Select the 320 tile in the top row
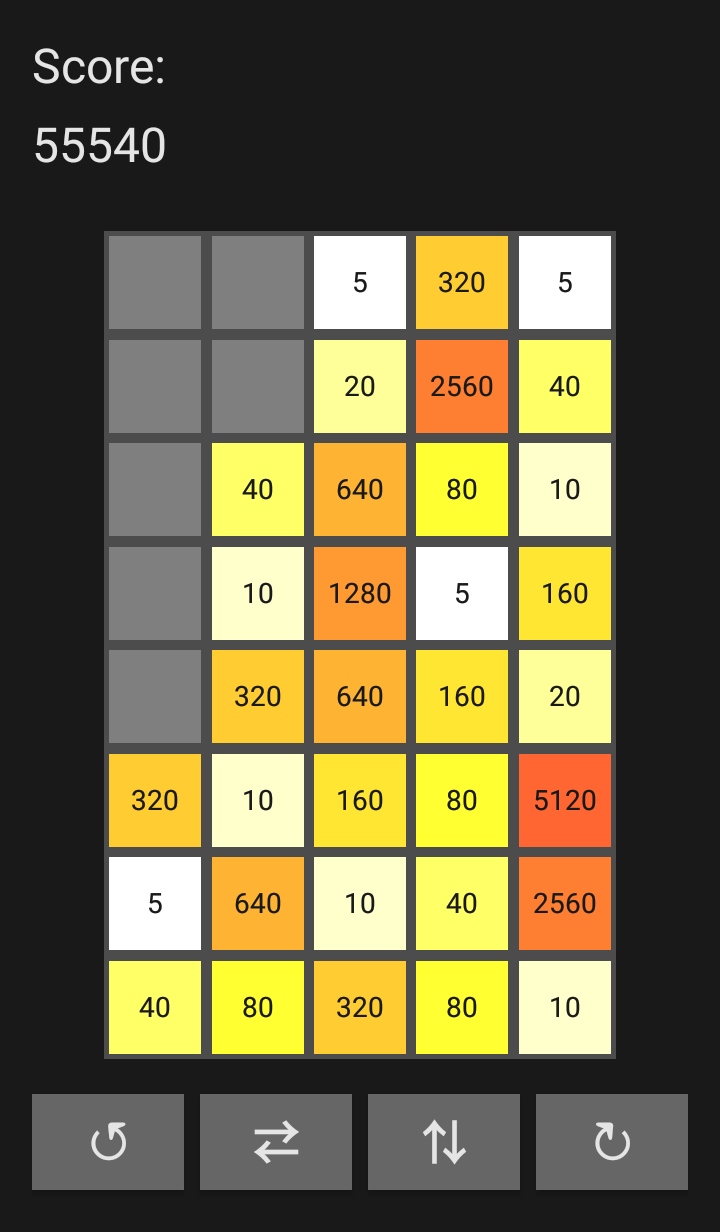This screenshot has height=1232, width=720. tap(462, 282)
